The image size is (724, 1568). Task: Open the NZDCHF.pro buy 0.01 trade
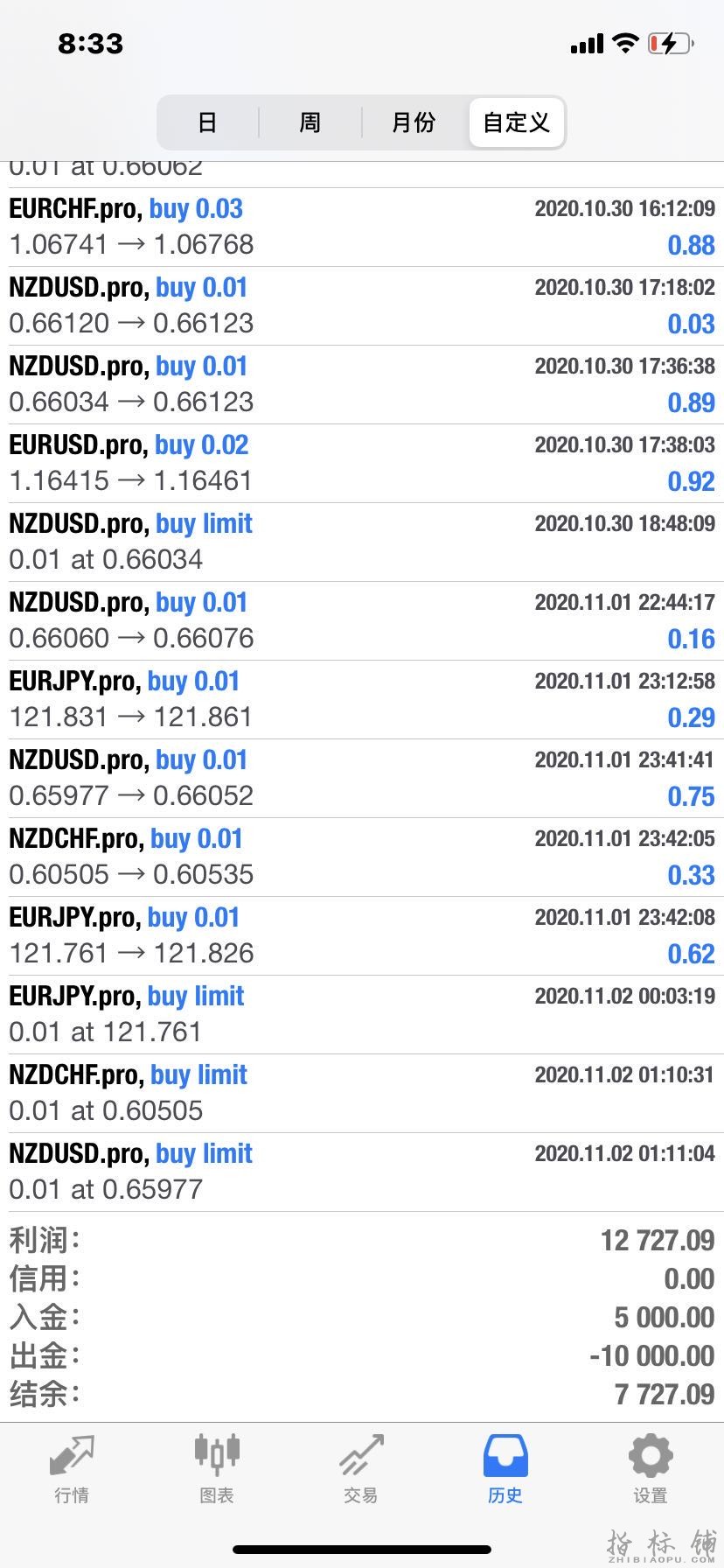click(x=362, y=857)
